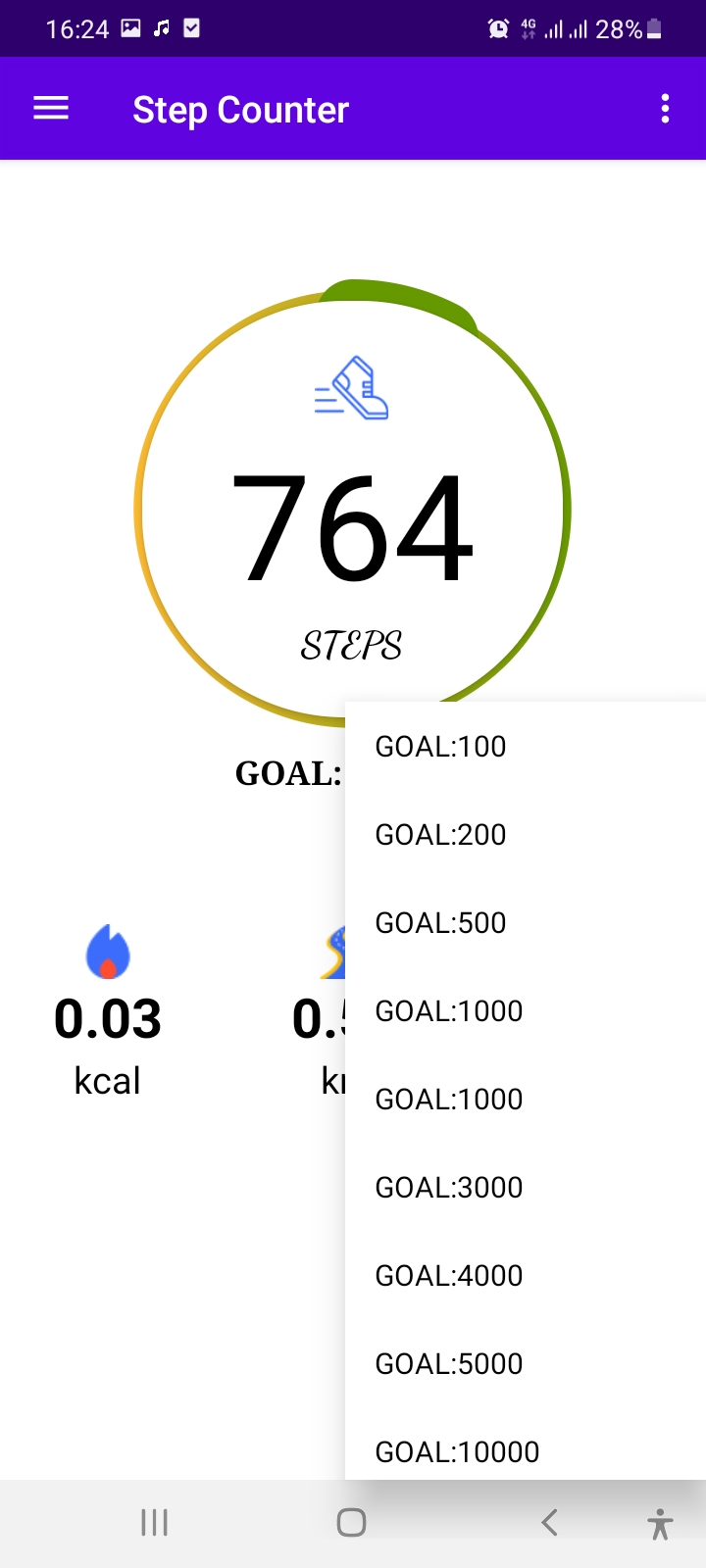Pick GOAL:500 as step goal
This screenshot has height=1568, width=706.
[526, 922]
